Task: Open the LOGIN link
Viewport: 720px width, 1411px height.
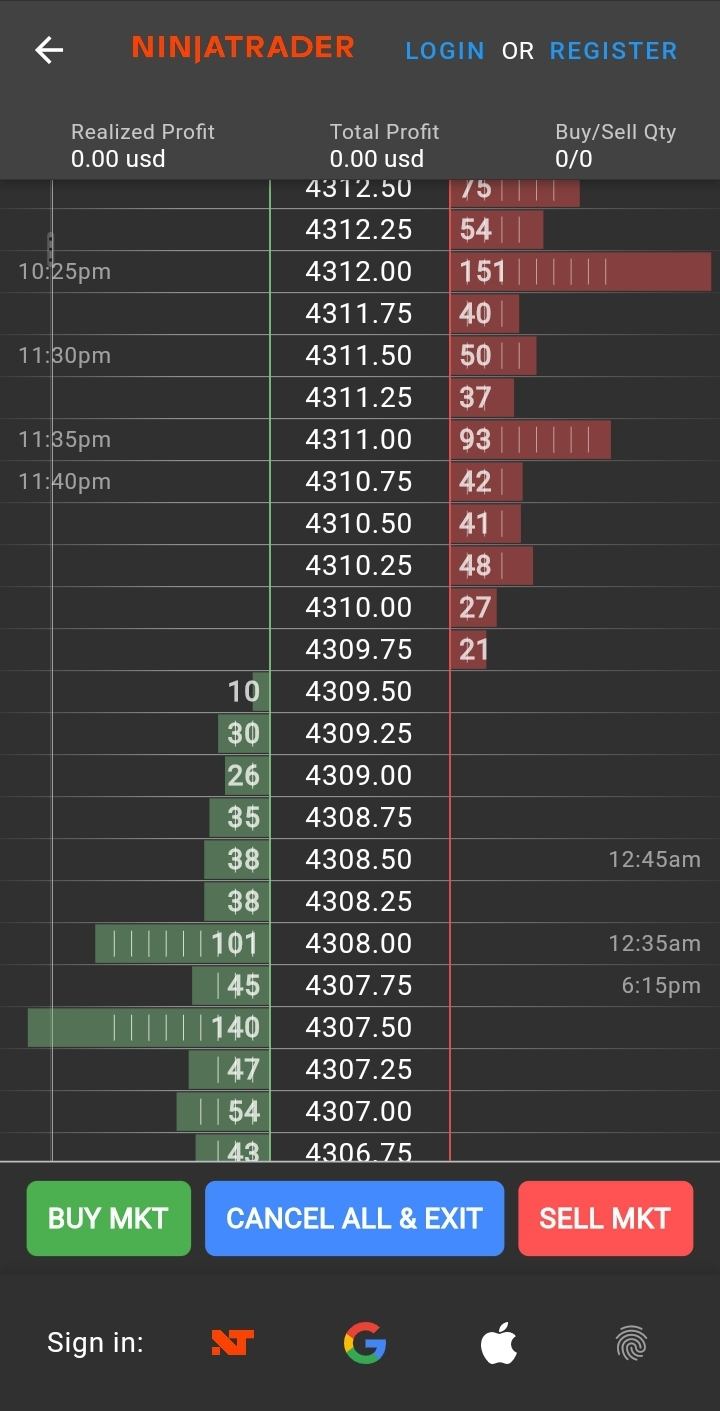Action: point(445,51)
